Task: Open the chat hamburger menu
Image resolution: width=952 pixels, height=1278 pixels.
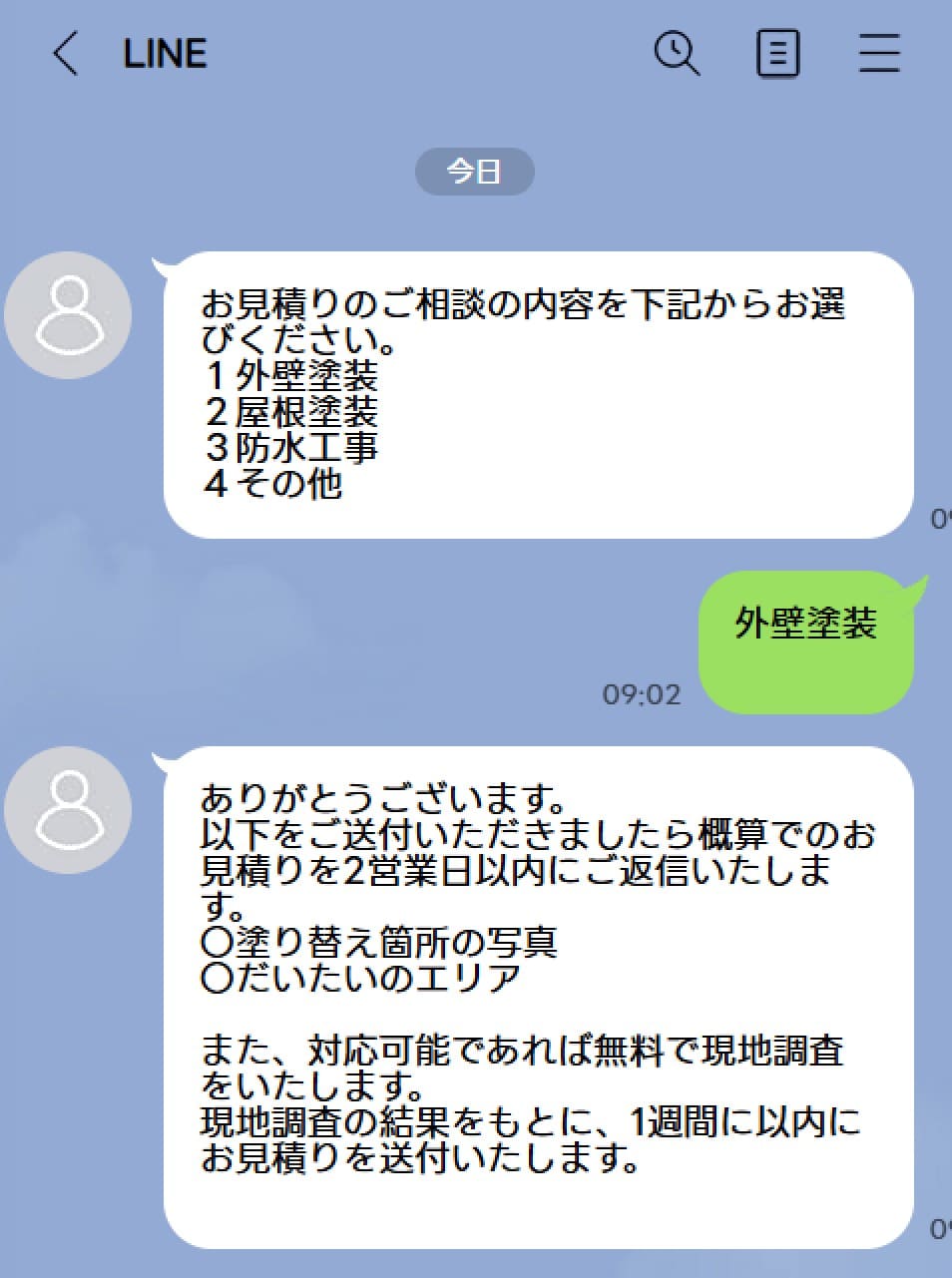Action: [x=879, y=54]
